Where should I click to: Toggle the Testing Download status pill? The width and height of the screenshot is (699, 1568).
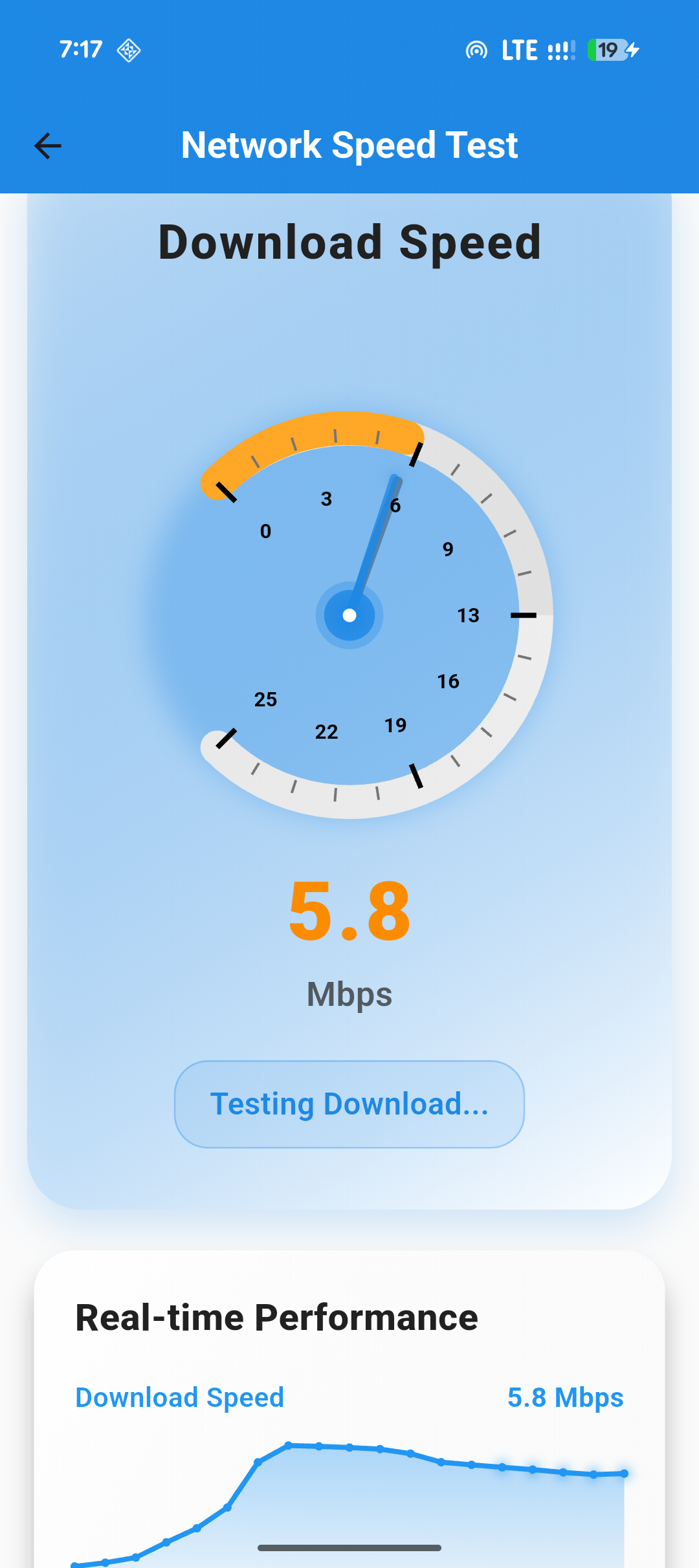(x=349, y=1103)
